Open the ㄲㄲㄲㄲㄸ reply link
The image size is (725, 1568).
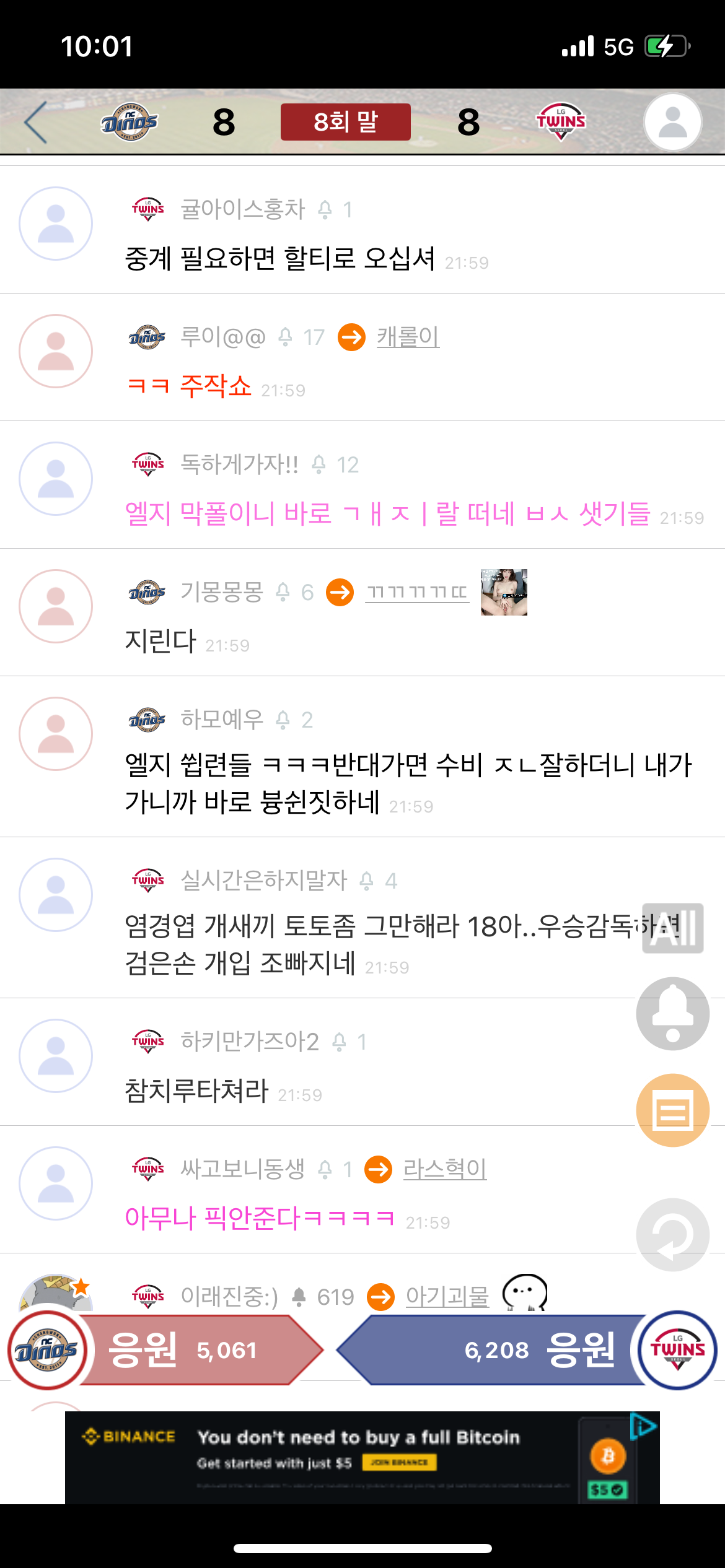click(x=416, y=593)
